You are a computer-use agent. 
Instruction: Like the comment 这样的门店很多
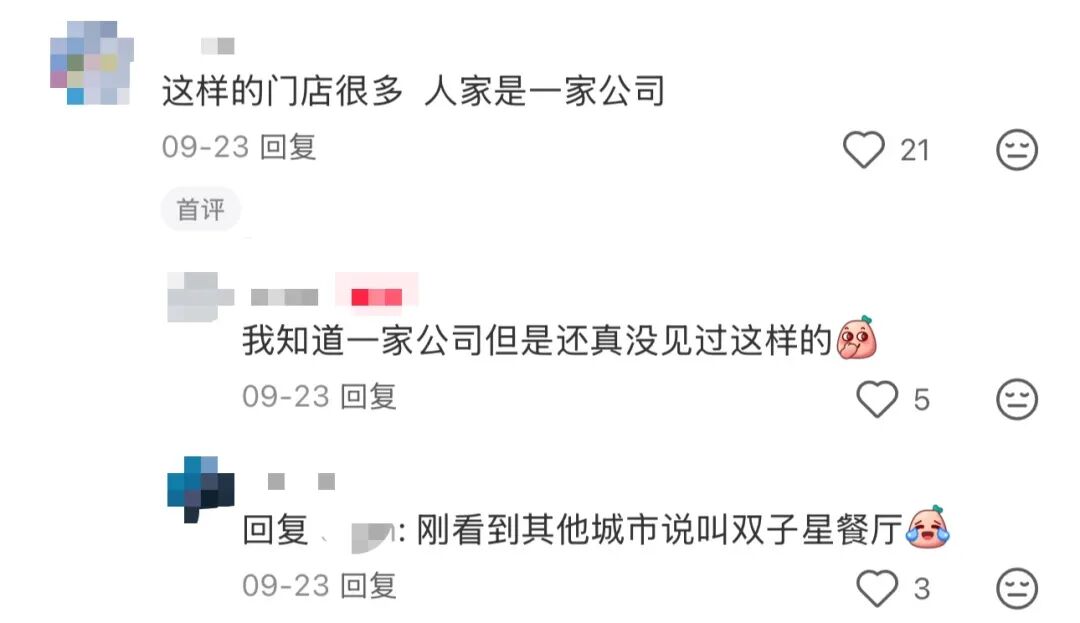(864, 150)
